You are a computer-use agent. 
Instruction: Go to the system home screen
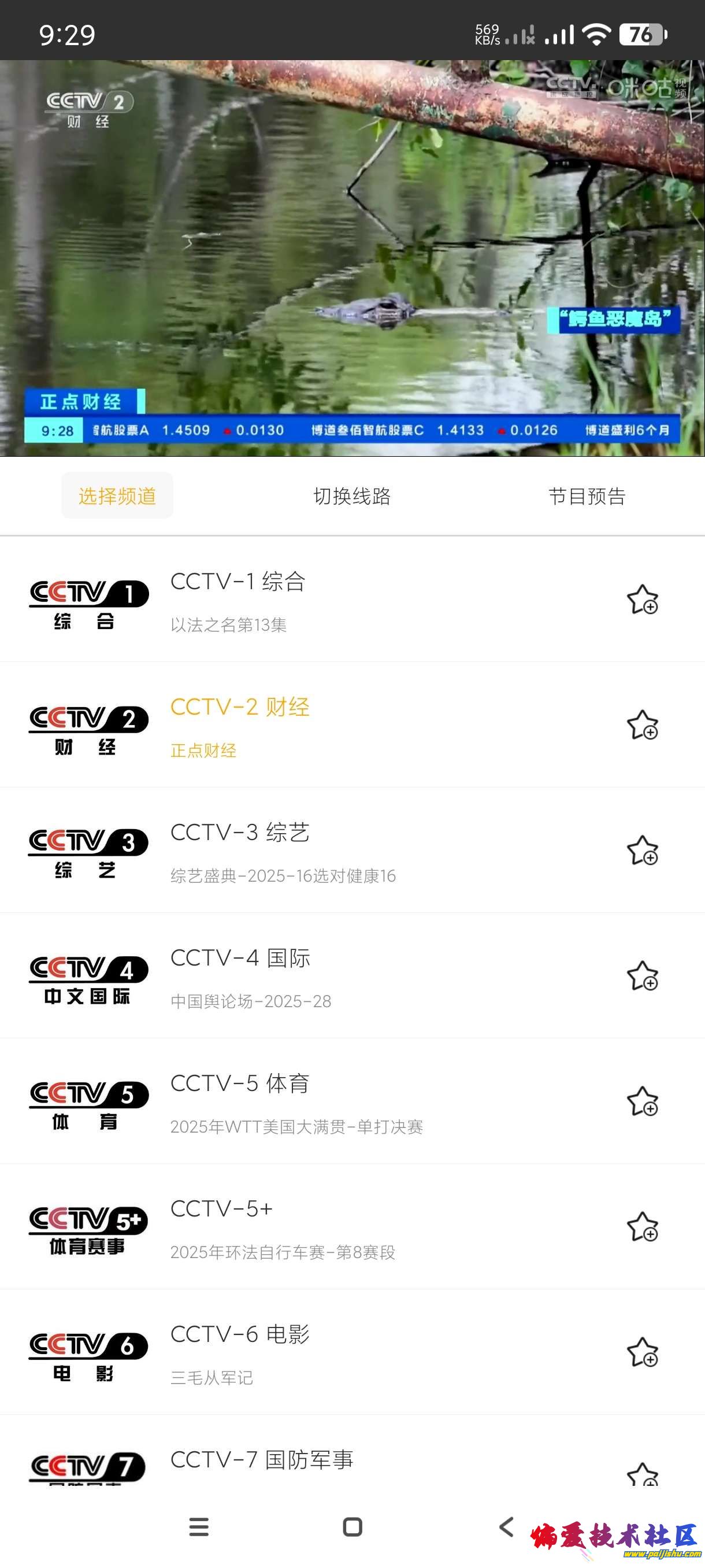point(352,1526)
